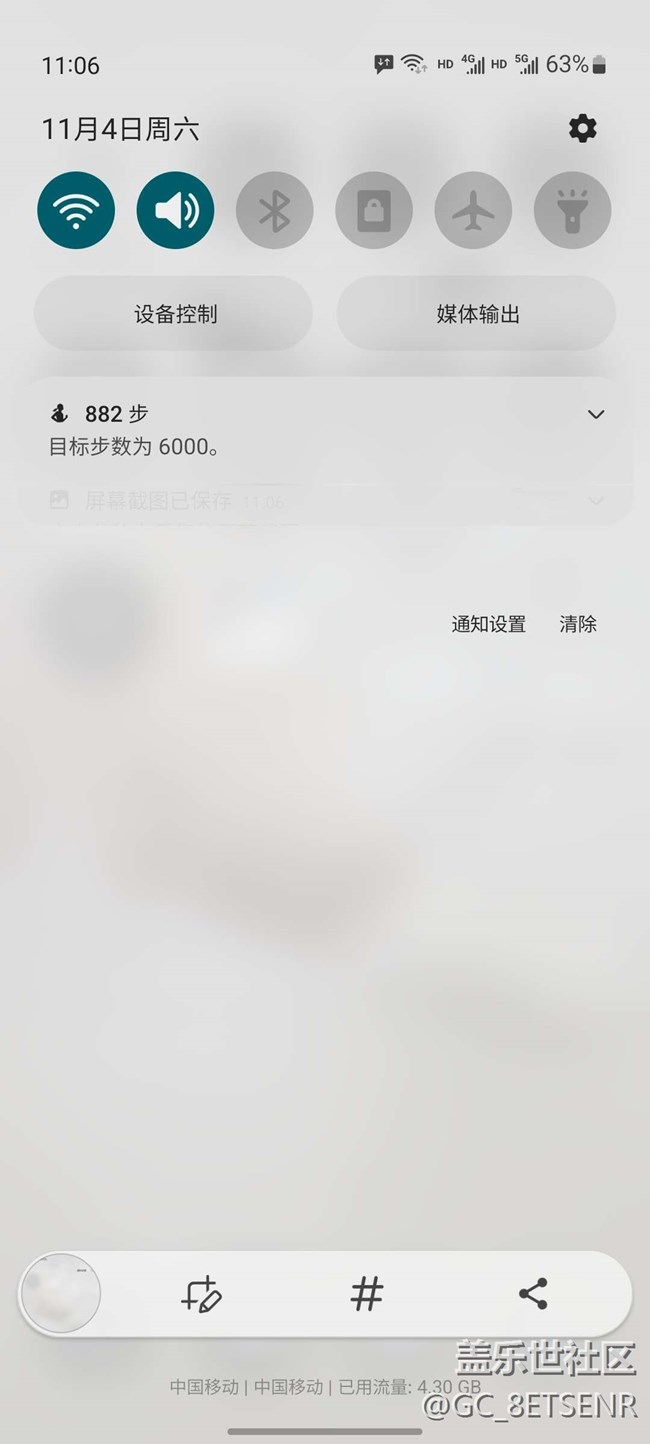Image resolution: width=650 pixels, height=1444 pixels.
Task: Turn off the Wi-Fi toggle
Action: click(x=76, y=211)
